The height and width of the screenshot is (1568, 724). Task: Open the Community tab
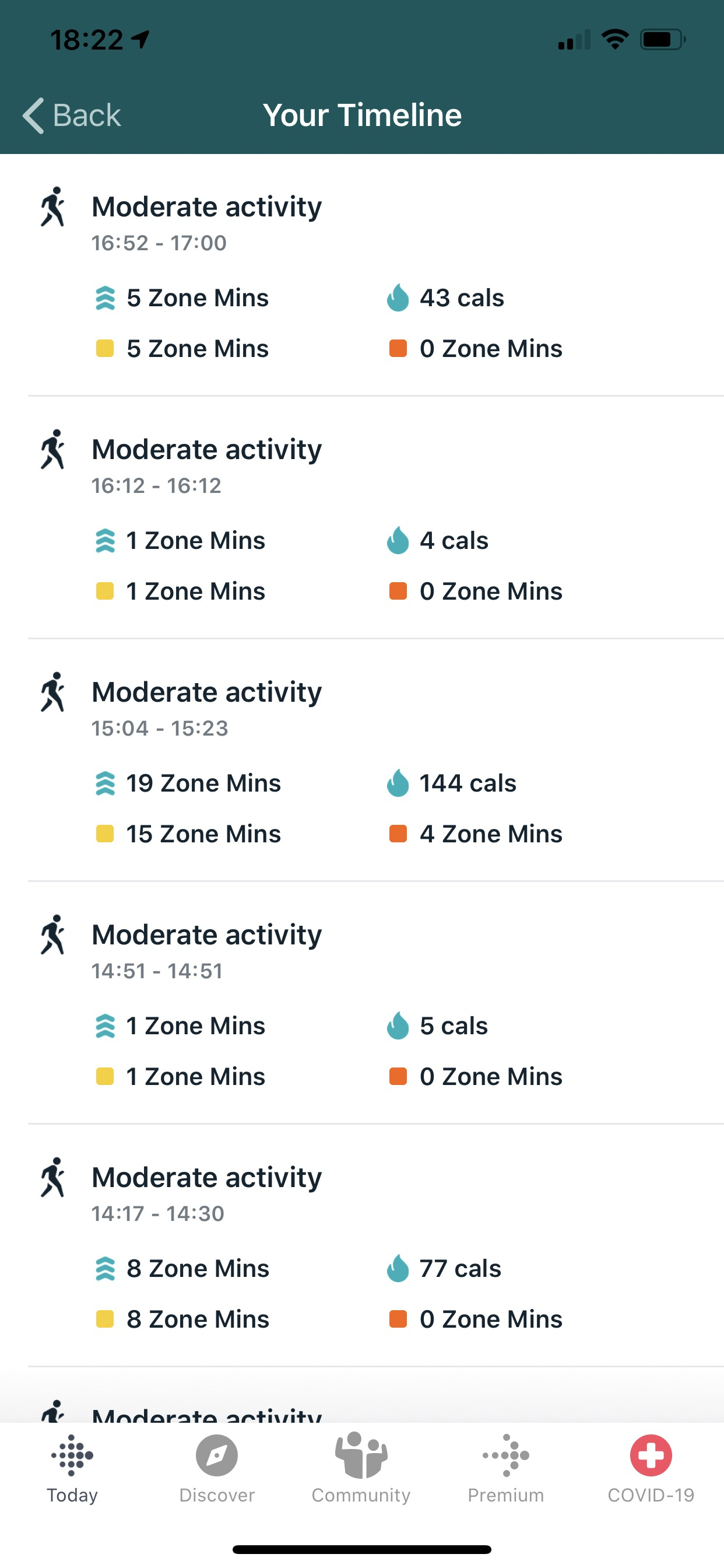(361, 1469)
